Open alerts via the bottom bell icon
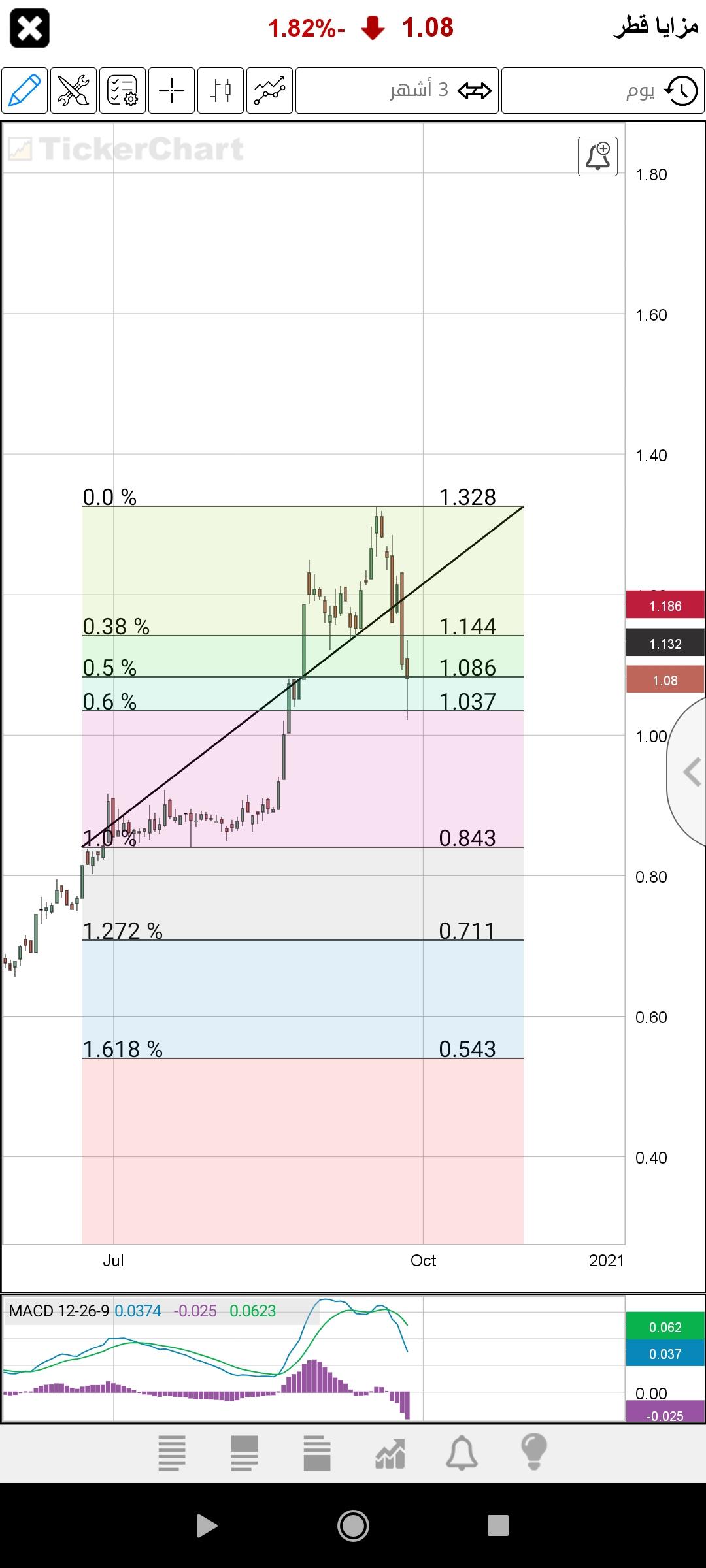The width and height of the screenshot is (706, 1568). pyautogui.click(x=462, y=1452)
